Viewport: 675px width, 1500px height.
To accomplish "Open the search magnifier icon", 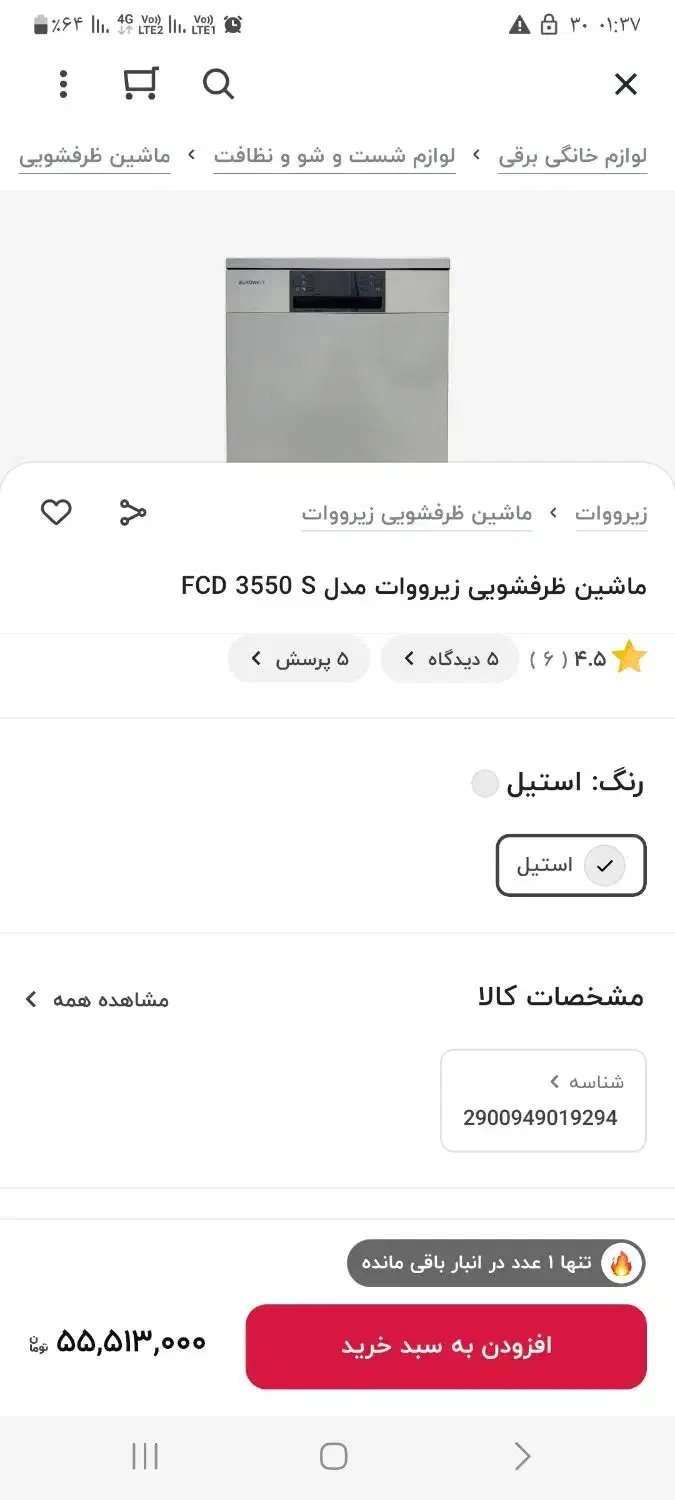I will pyautogui.click(x=218, y=85).
